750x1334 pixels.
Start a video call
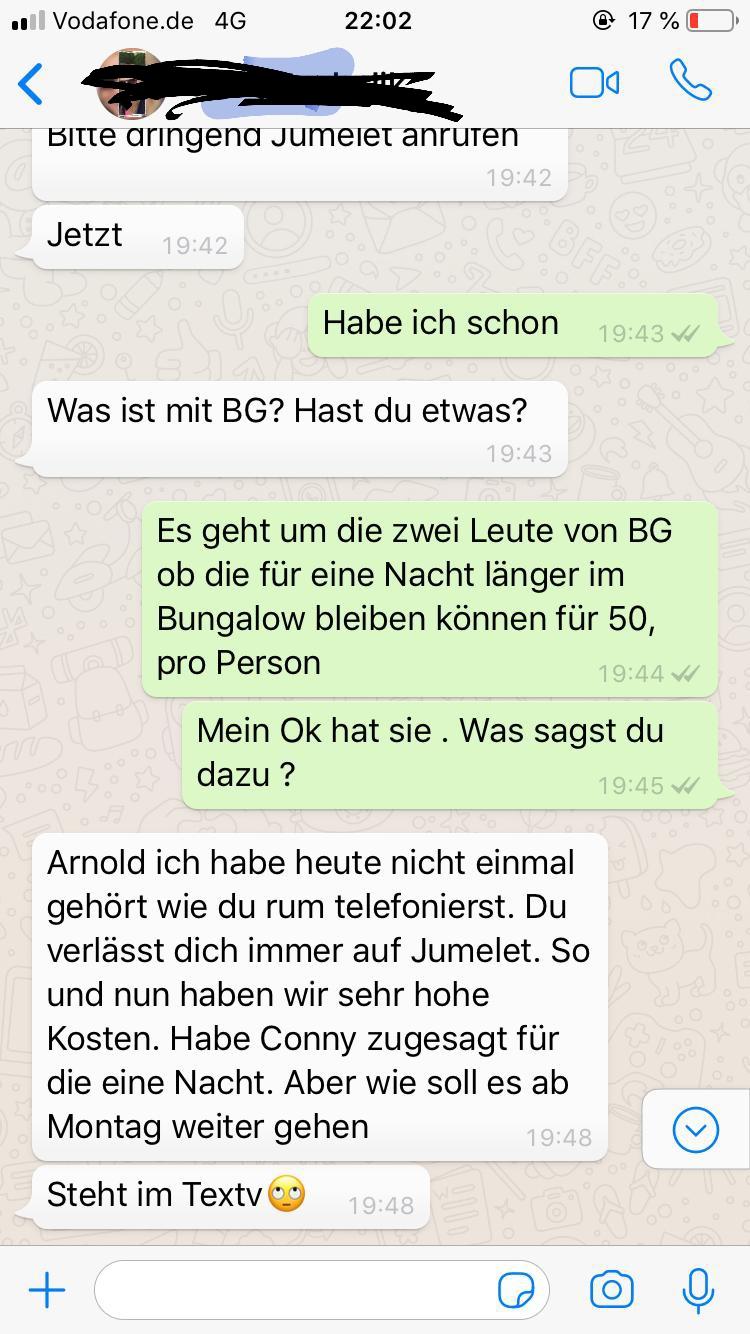tap(594, 83)
